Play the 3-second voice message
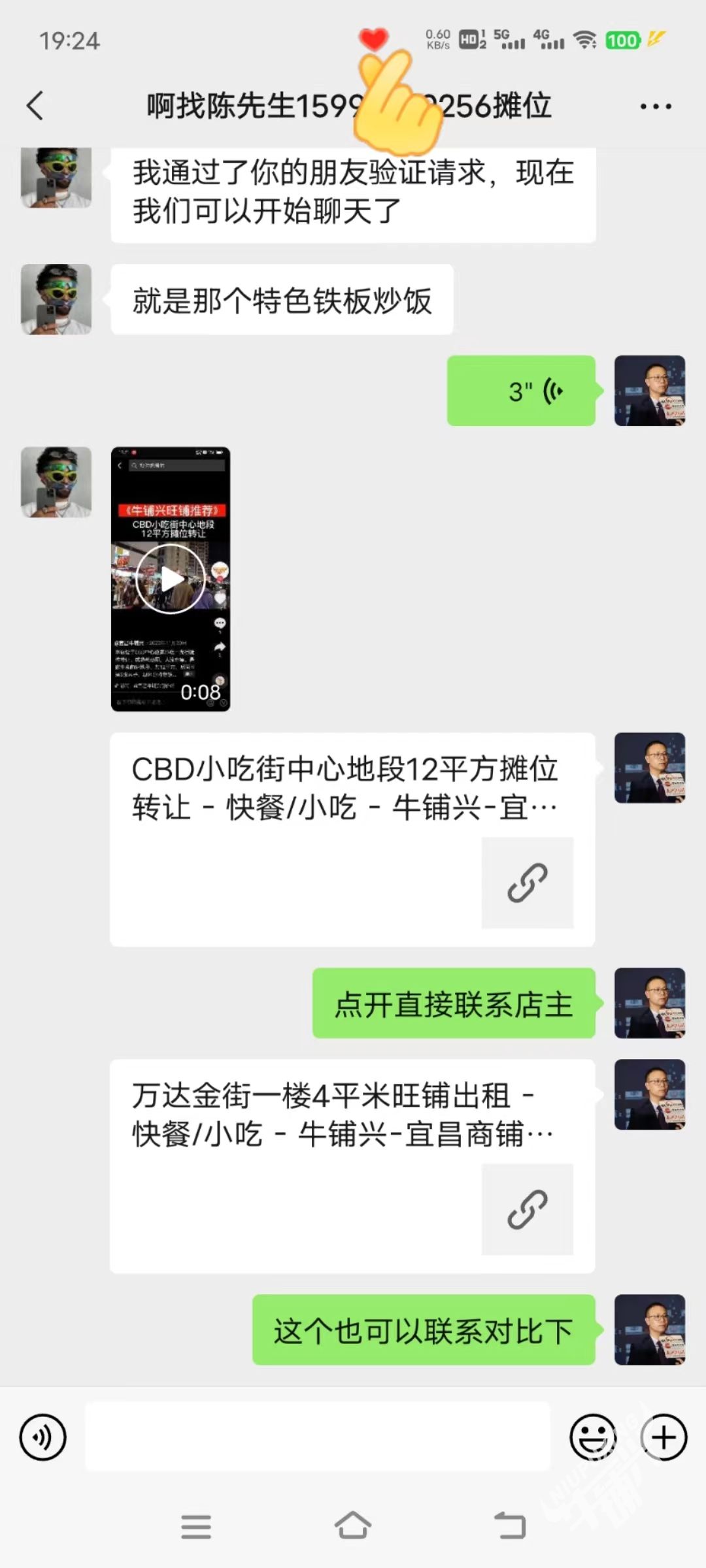 point(521,391)
